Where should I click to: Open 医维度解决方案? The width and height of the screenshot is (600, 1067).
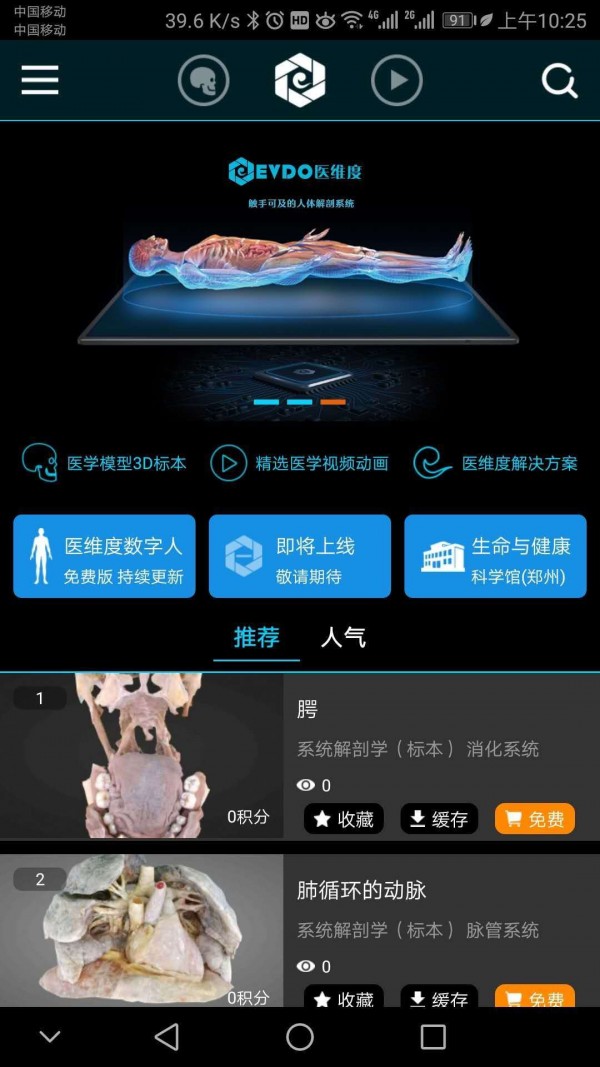[496, 463]
